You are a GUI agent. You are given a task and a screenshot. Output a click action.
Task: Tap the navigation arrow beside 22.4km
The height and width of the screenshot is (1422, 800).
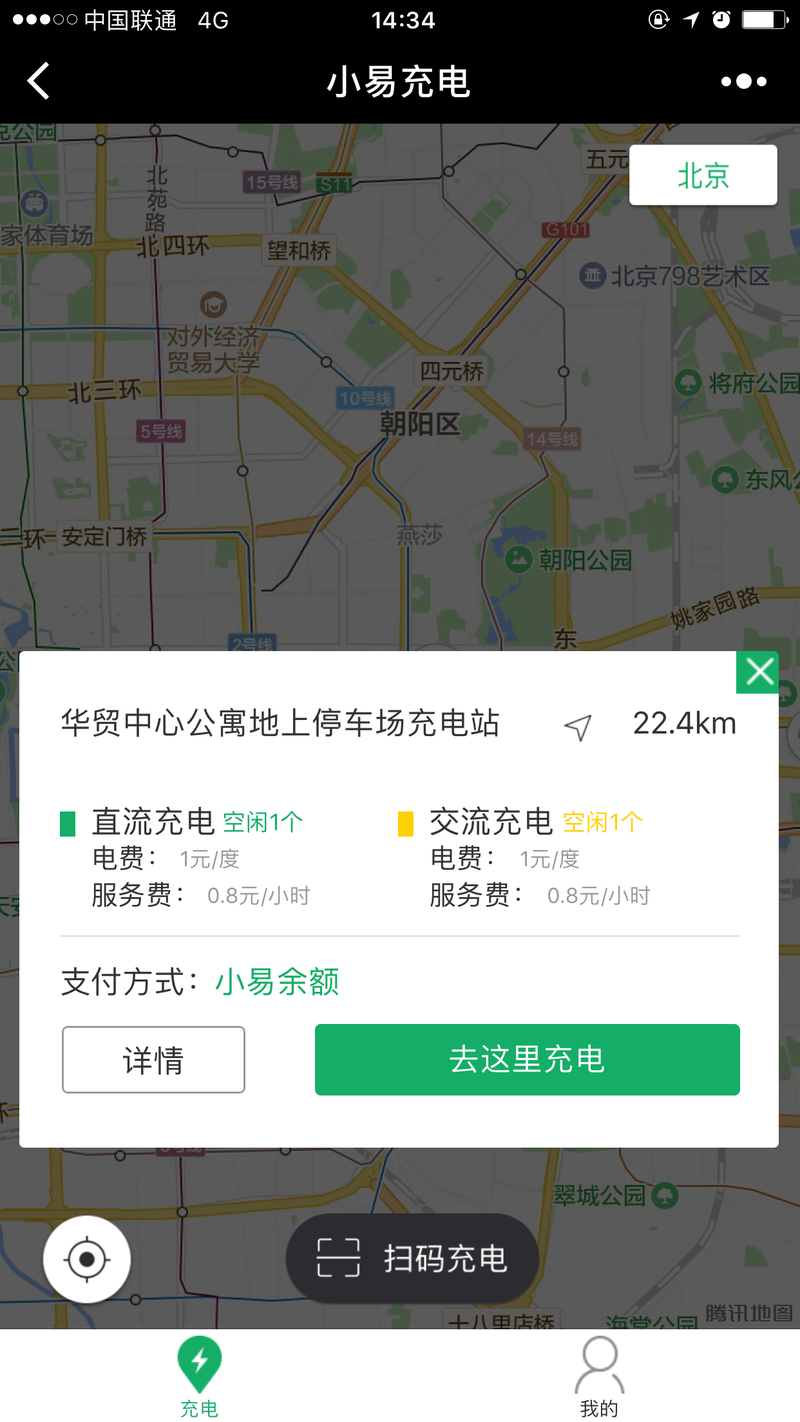[x=578, y=727]
